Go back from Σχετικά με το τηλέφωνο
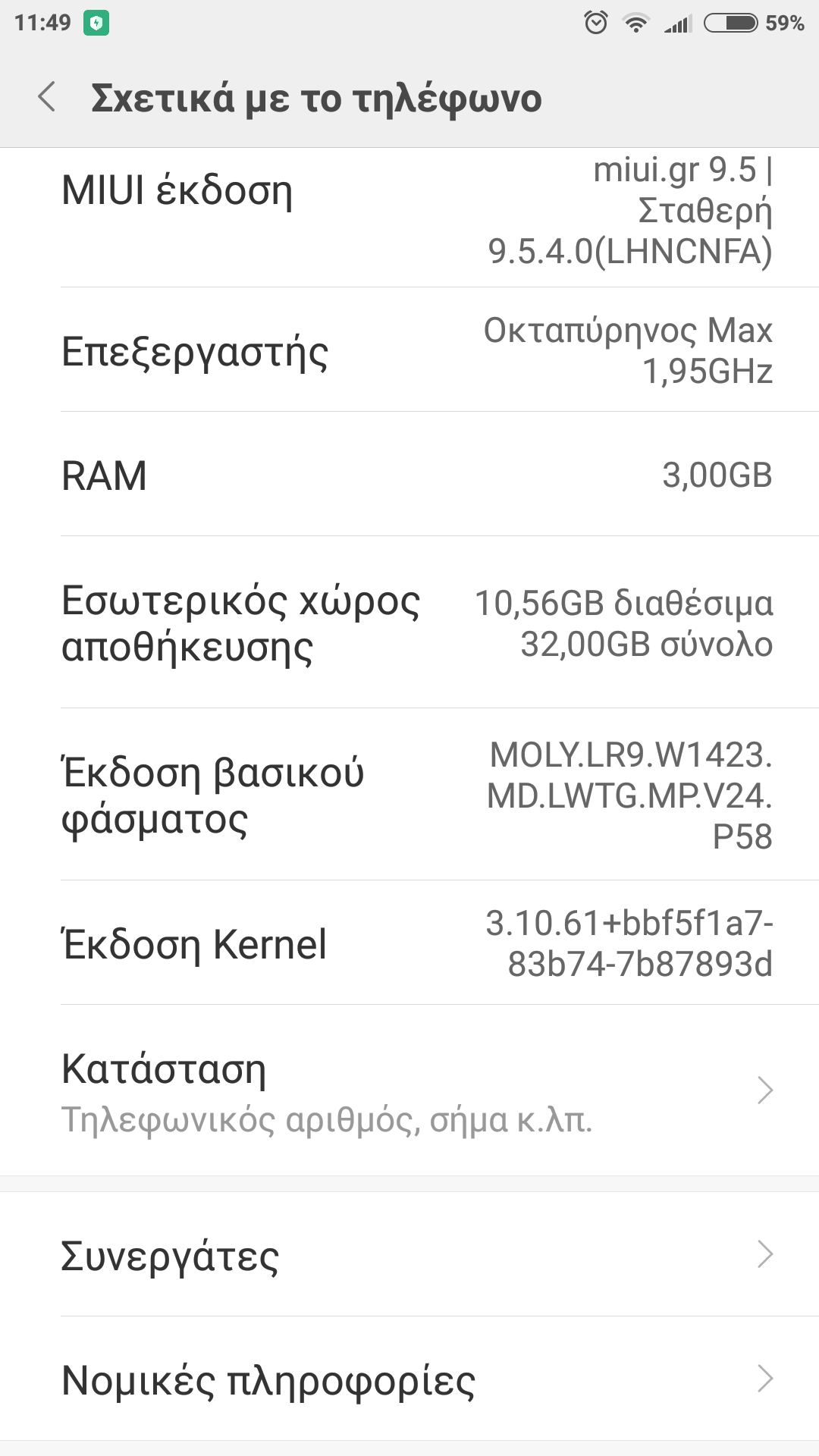 [47, 98]
